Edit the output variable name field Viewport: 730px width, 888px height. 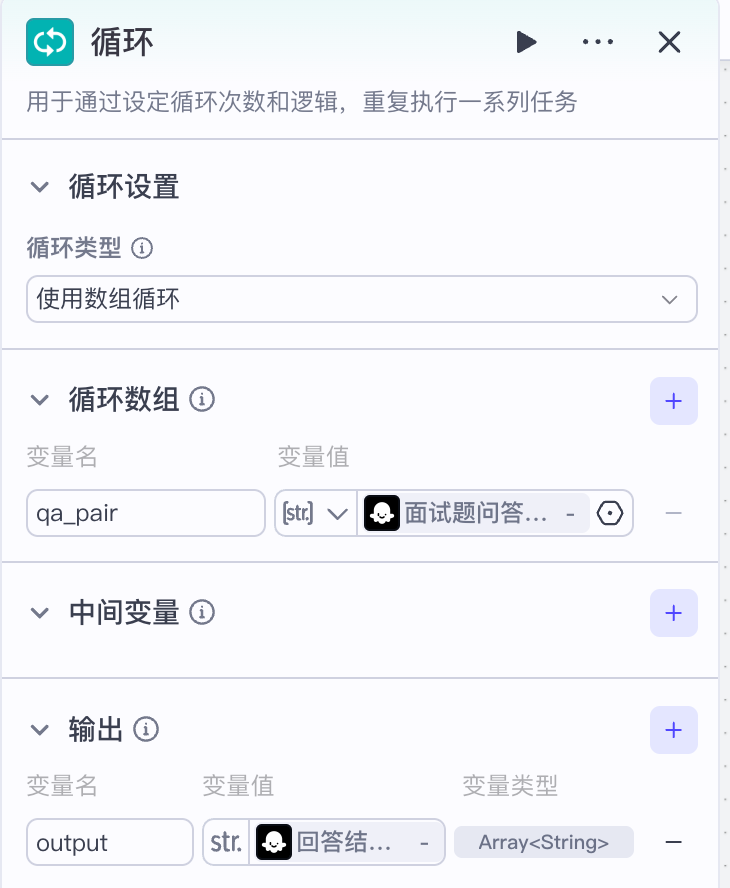pos(110,842)
